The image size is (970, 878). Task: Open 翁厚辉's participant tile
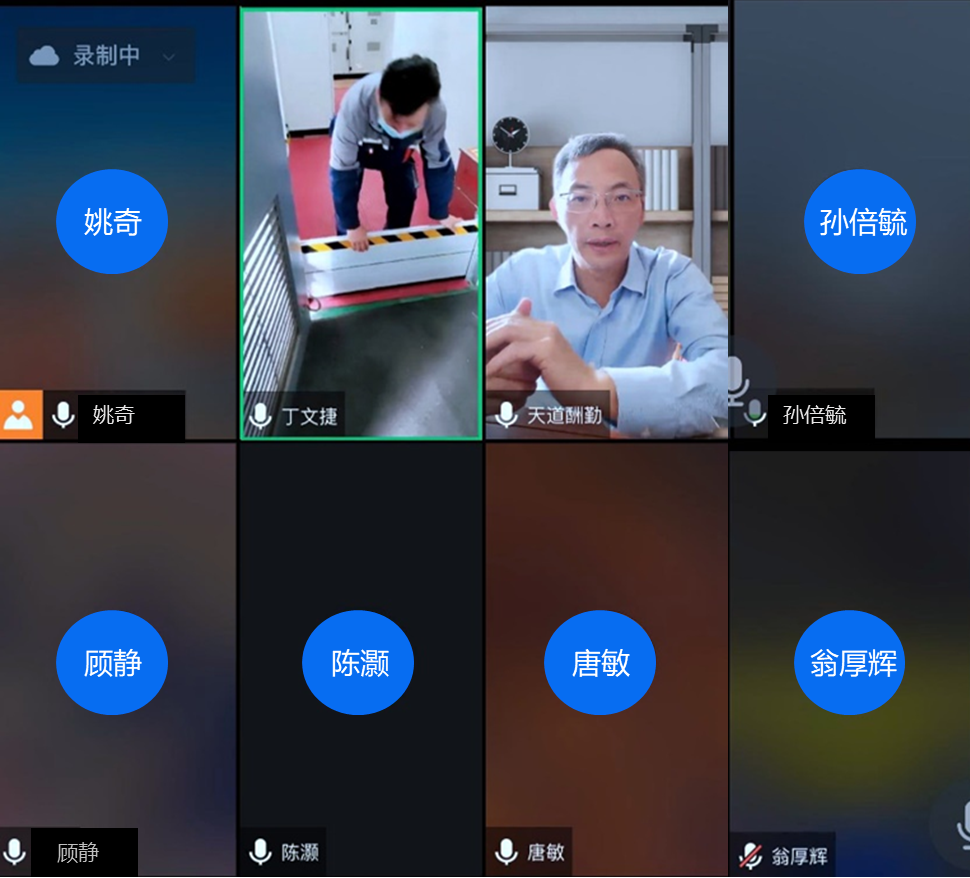point(850,662)
